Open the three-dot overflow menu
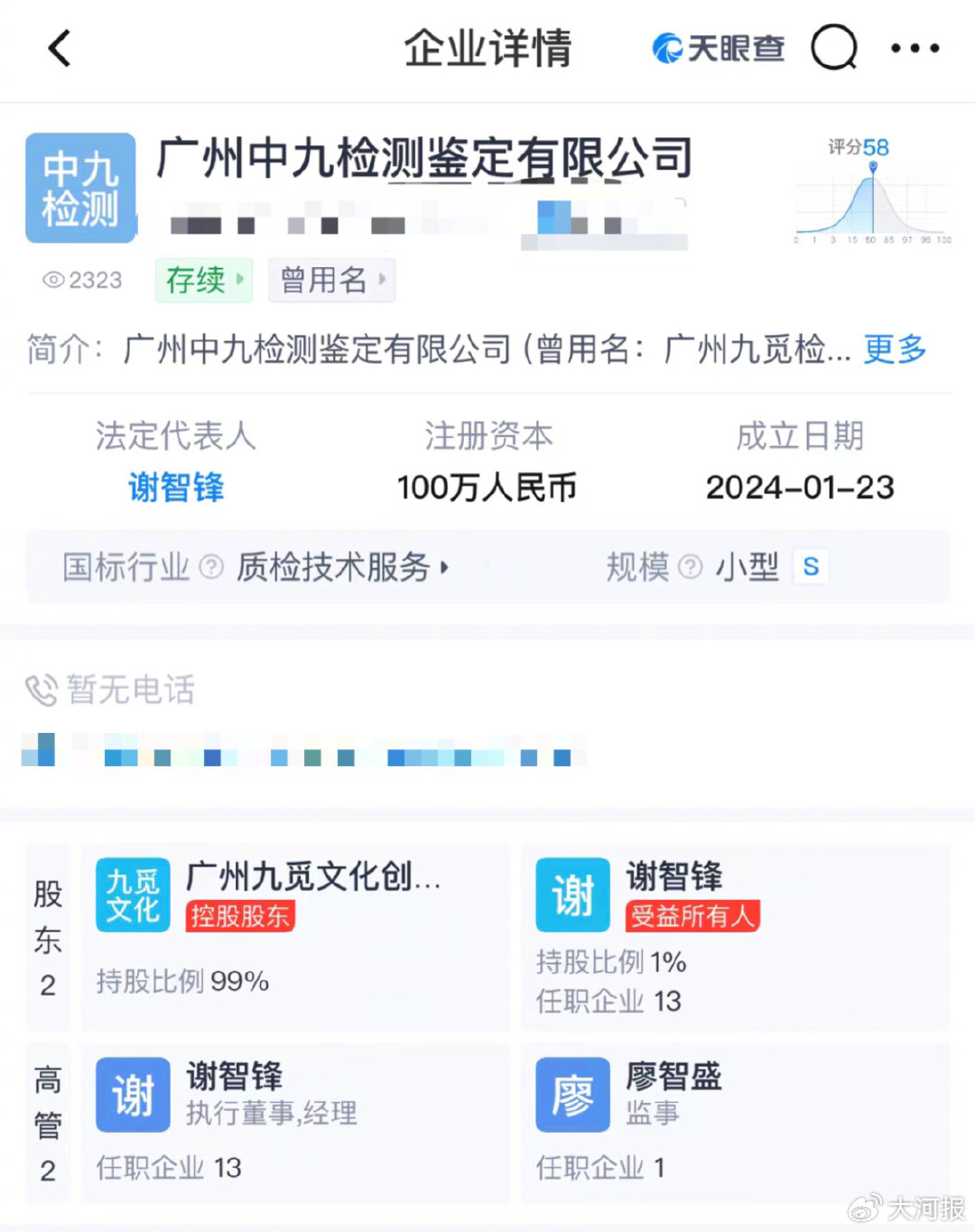The image size is (975, 1232). [x=915, y=49]
